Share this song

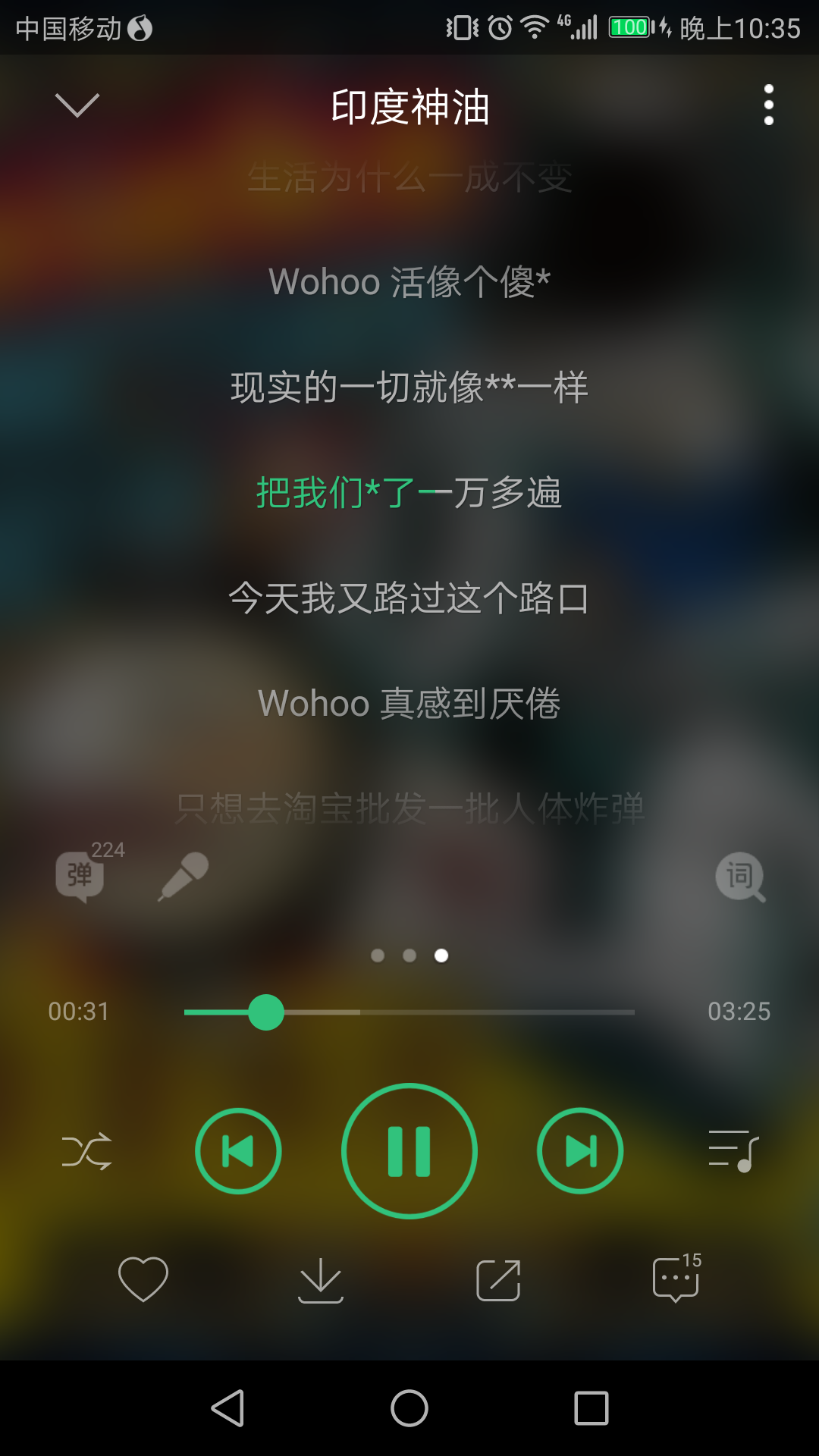[x=498, y=1279]
